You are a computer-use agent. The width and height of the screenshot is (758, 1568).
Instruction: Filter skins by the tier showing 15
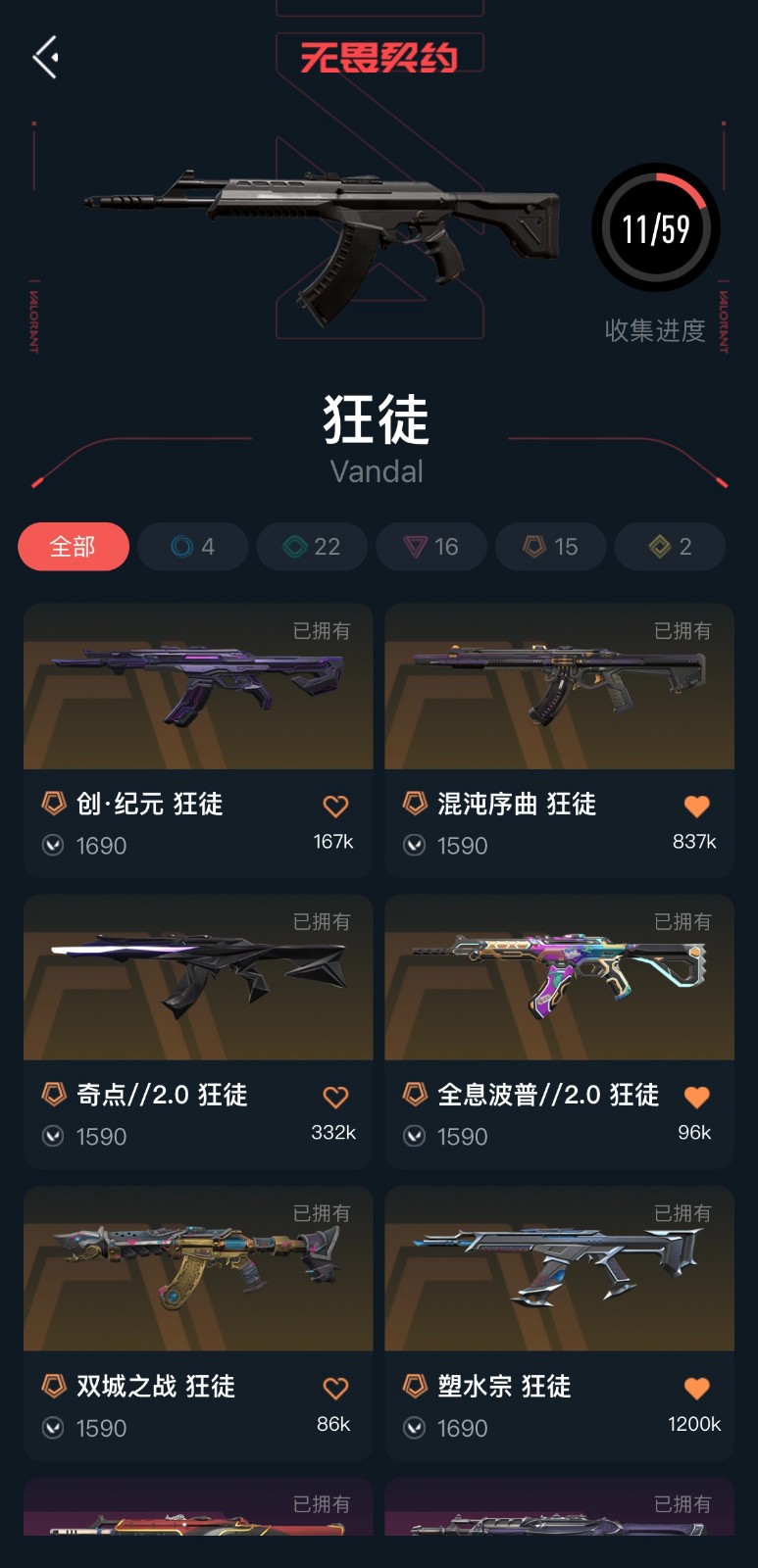pos(551,546)
